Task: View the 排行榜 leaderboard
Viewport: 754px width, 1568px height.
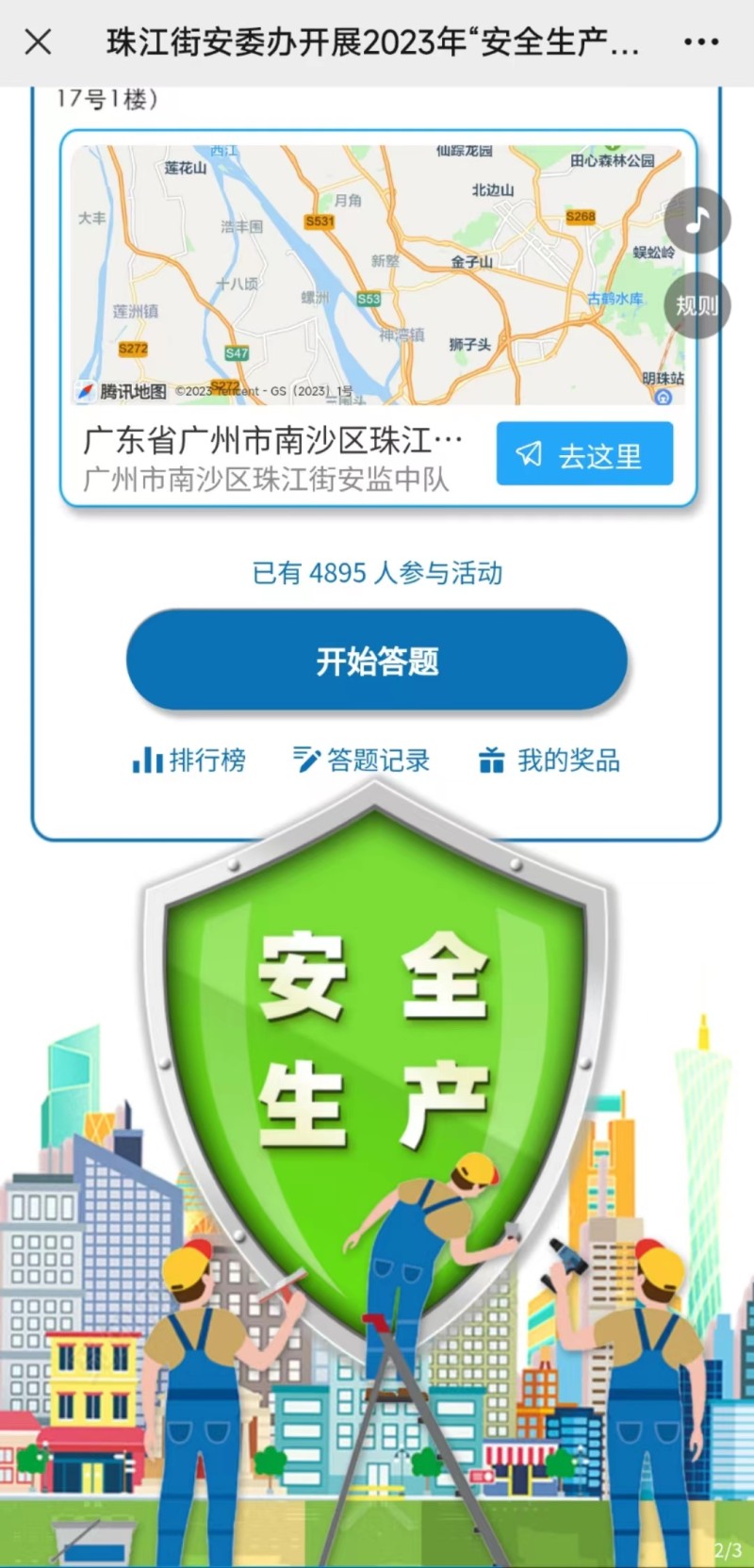Action: coord(189,759)
